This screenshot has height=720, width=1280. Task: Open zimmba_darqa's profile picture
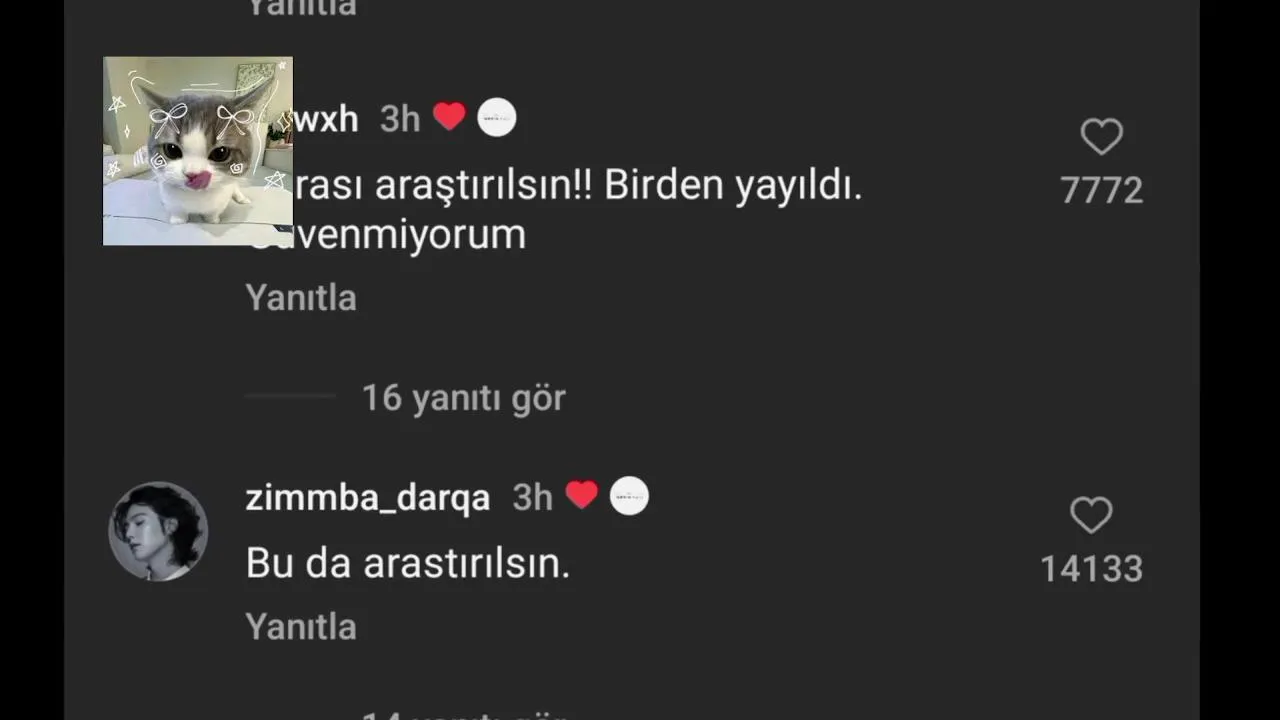[x=158, y=531]
